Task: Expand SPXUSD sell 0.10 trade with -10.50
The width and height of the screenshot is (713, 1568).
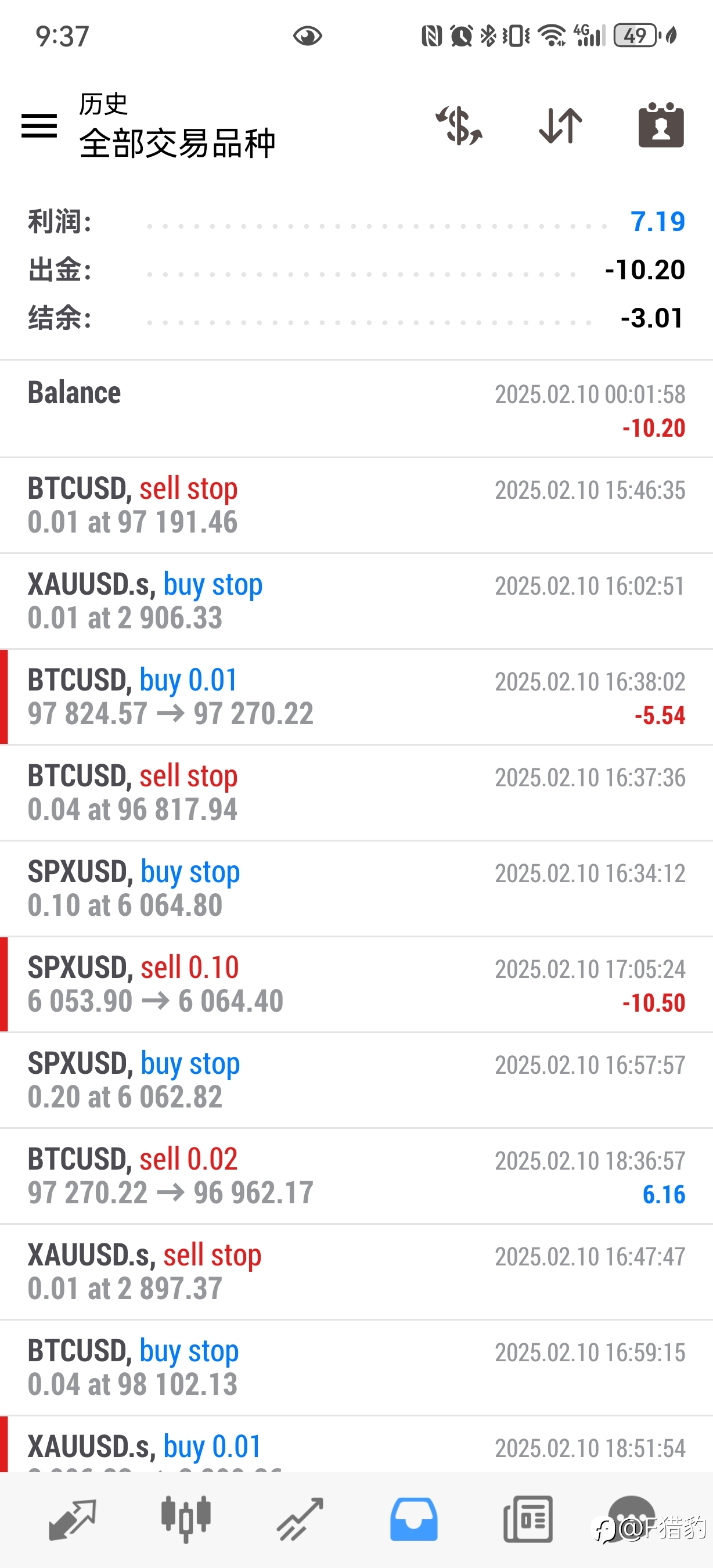Action: (x=356, y=984)
